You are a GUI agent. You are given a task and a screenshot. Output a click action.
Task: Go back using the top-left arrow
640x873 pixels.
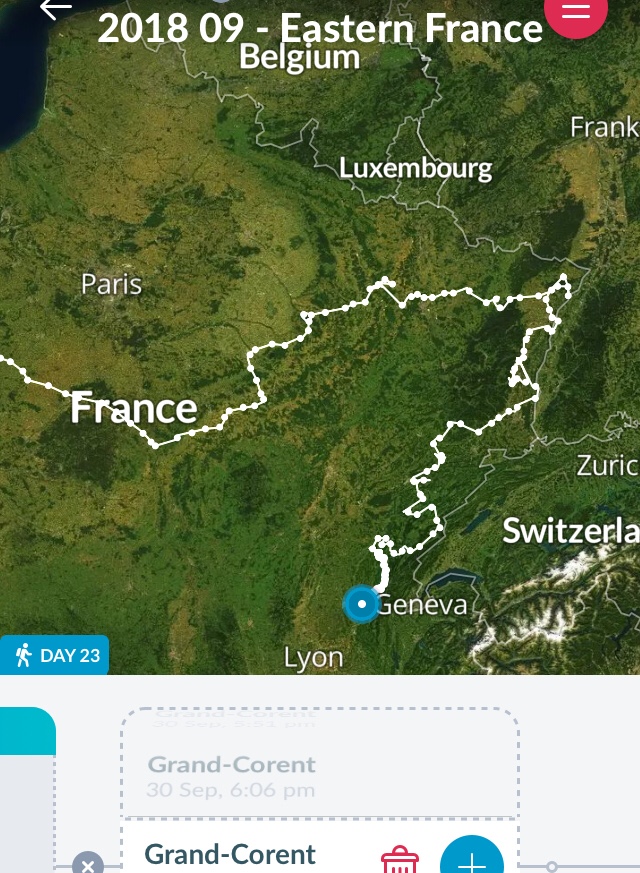point(56,8)
